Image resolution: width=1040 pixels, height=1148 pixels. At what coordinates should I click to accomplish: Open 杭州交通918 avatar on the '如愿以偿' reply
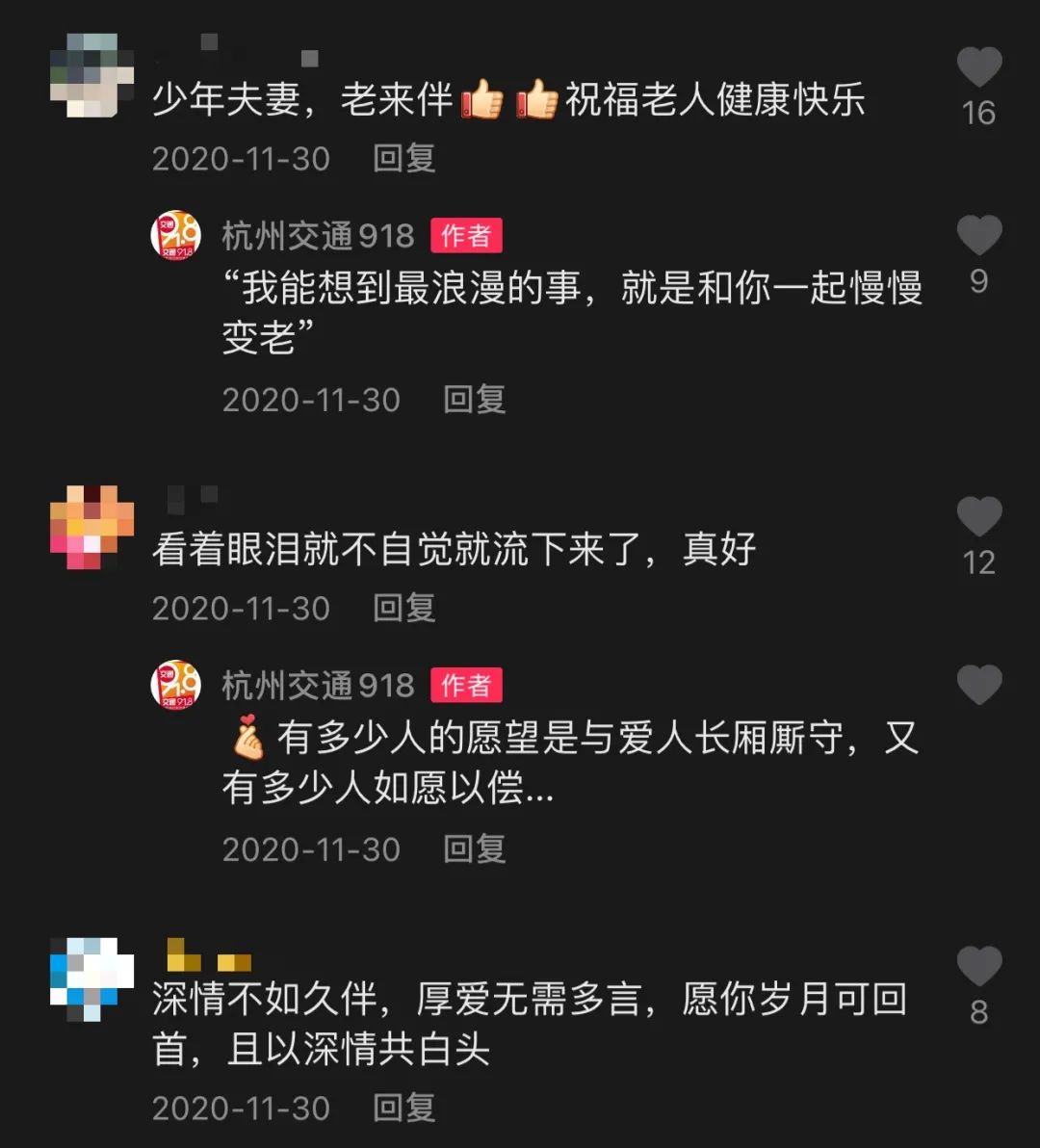[x=175, y=685]
